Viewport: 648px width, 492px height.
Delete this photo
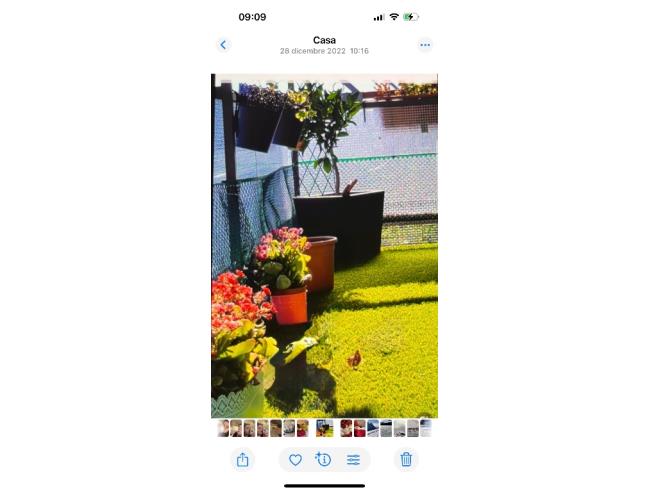click(x=406, y=460)
